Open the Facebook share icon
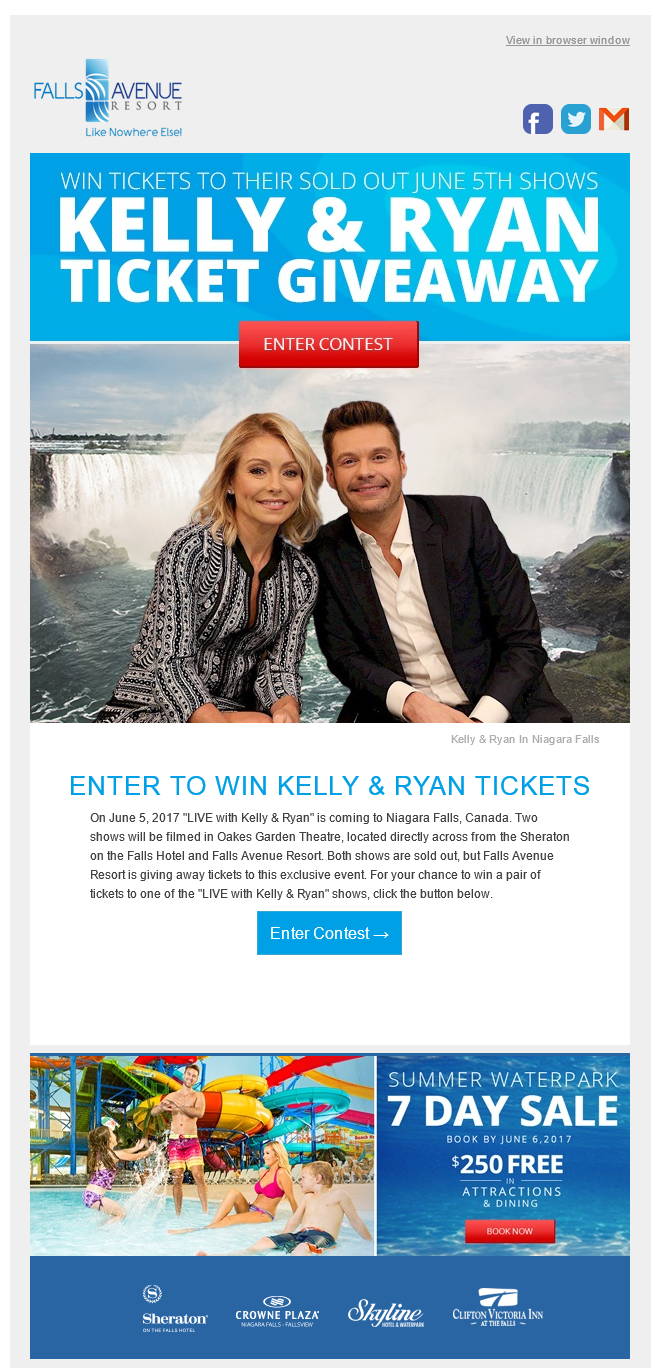Viewport: 659px width, 1368px height. click(x=538, y=119)
